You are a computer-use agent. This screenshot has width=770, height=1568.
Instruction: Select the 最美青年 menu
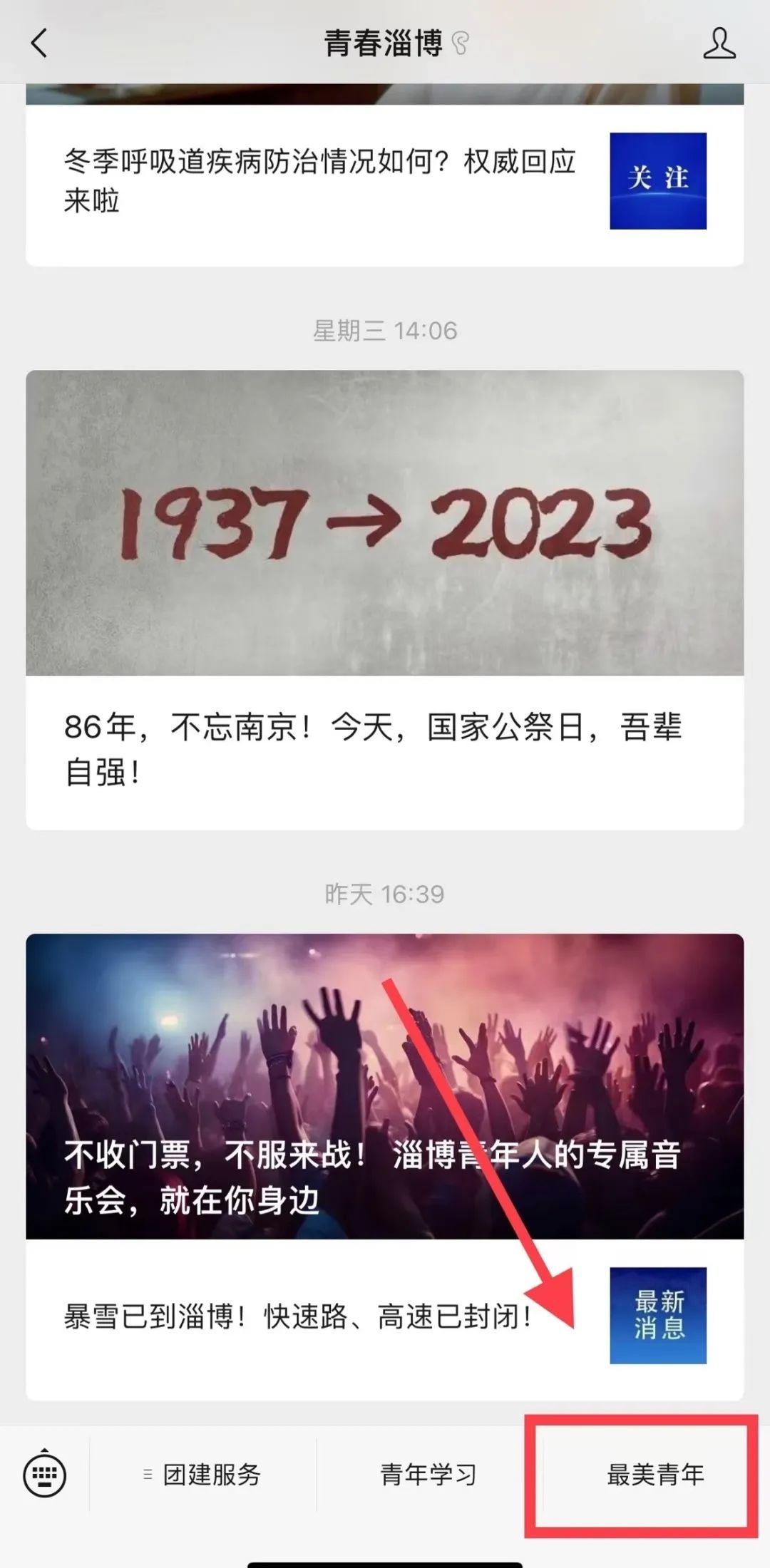(654, 1475)
